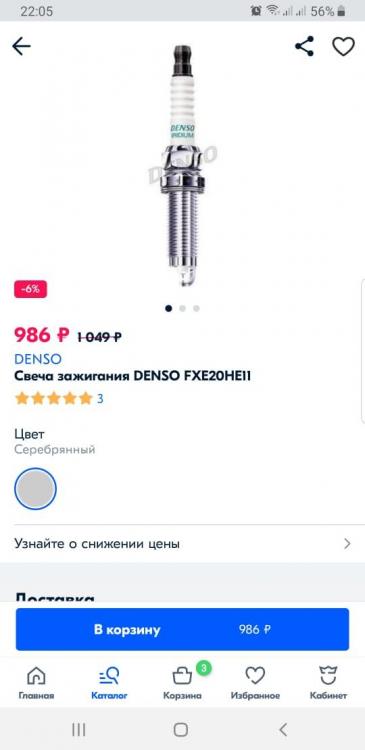The width and height of the screenshot is (365, 750).
Task: Open the DENSO brand link
Action: point(38,359)
